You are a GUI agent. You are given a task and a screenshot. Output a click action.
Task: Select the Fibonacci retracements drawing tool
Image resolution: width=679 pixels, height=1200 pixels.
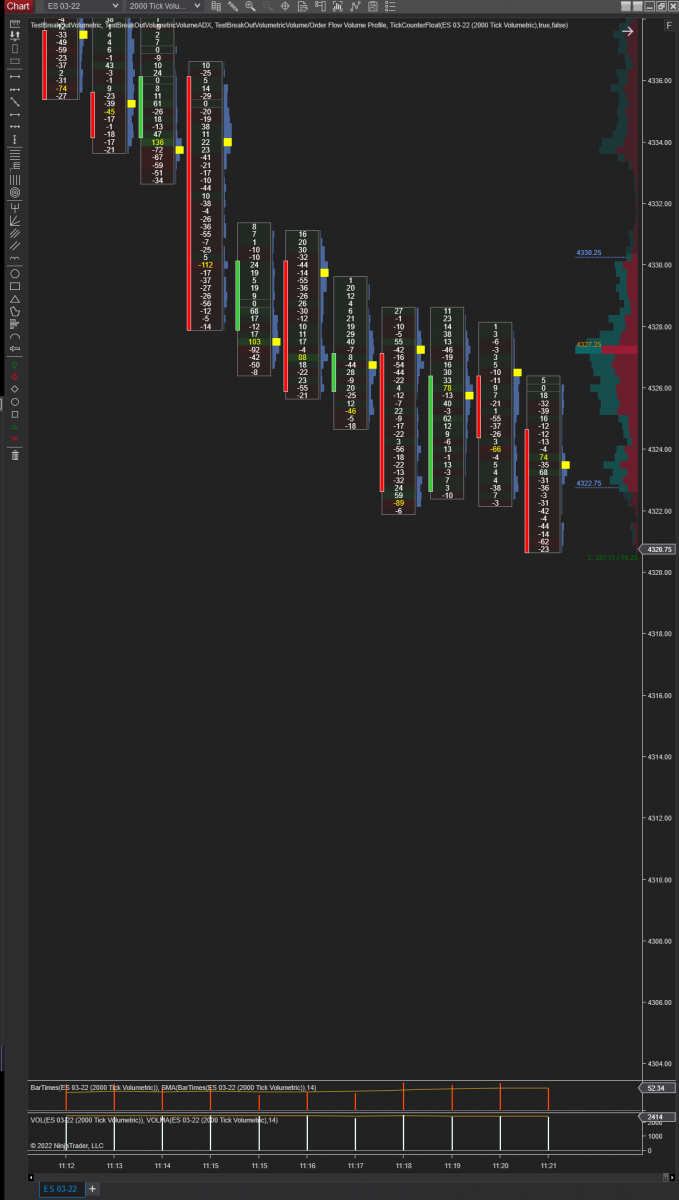(15, 153)
